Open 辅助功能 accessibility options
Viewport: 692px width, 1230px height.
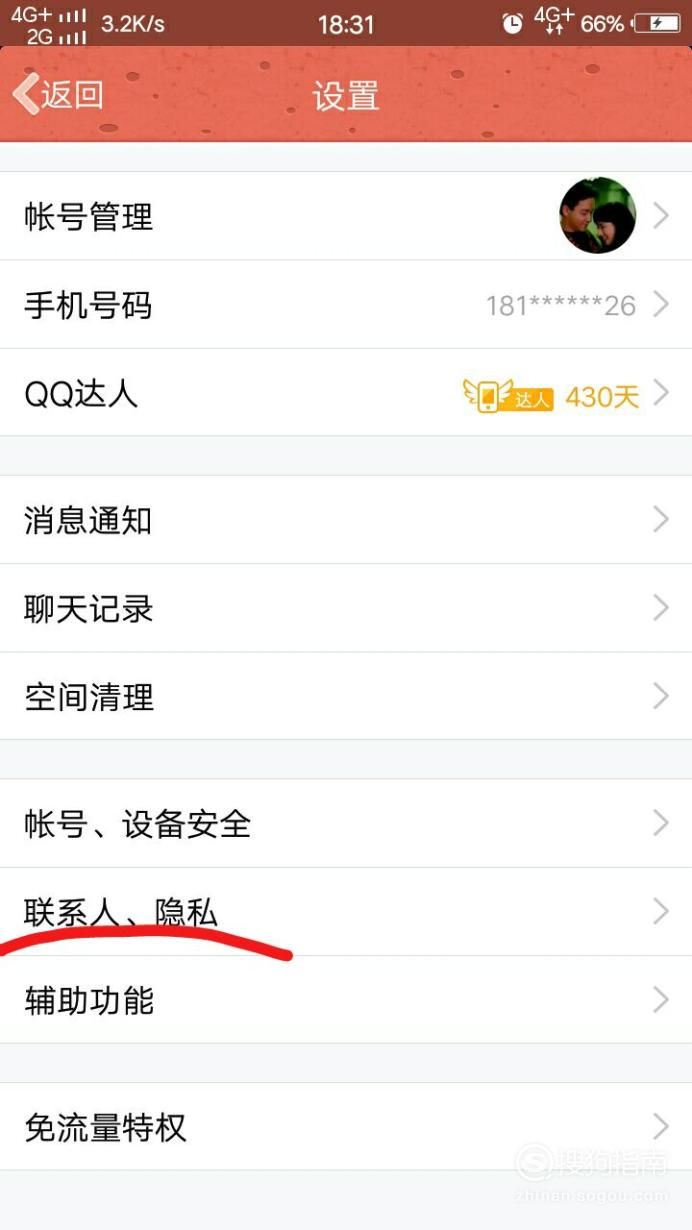(346, 1000)
